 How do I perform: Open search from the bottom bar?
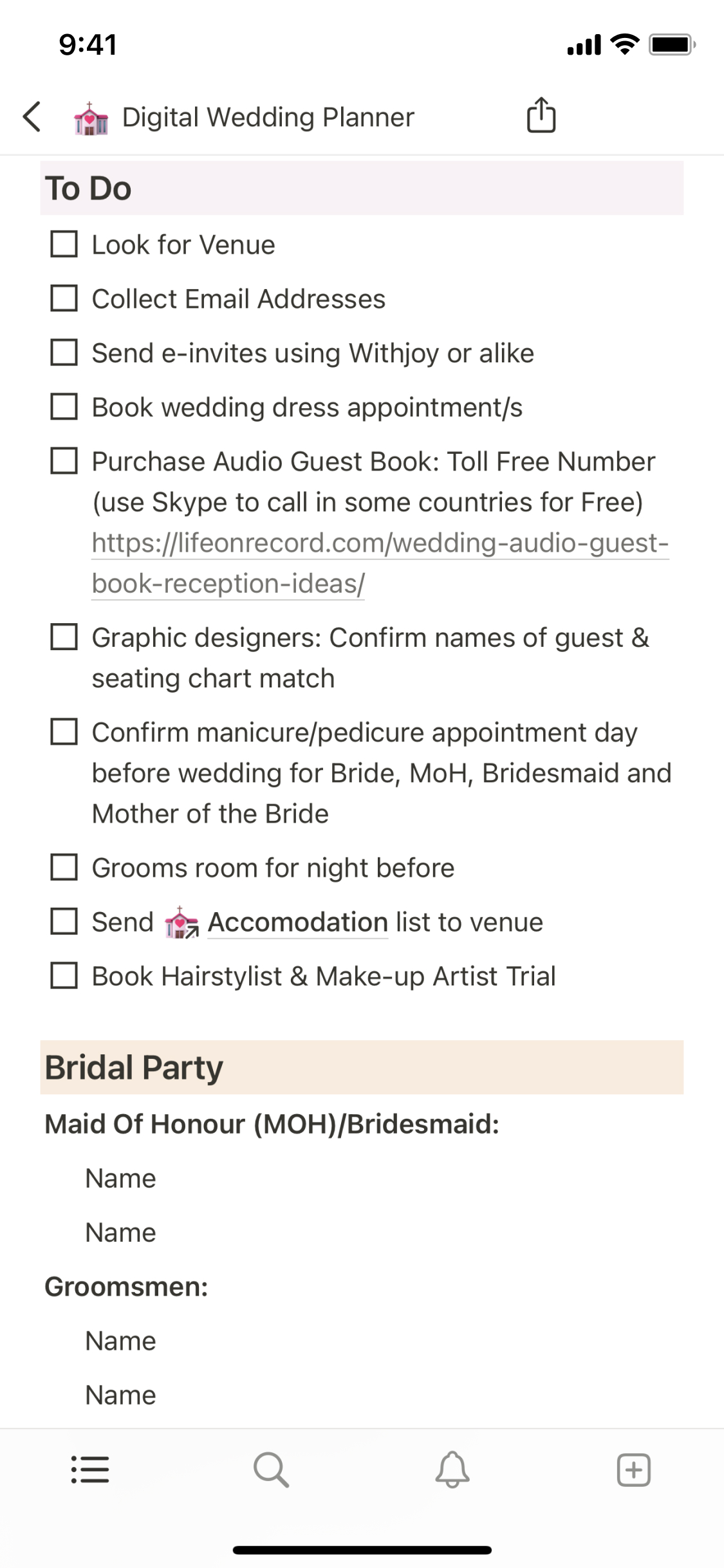tap(271, 1470)
